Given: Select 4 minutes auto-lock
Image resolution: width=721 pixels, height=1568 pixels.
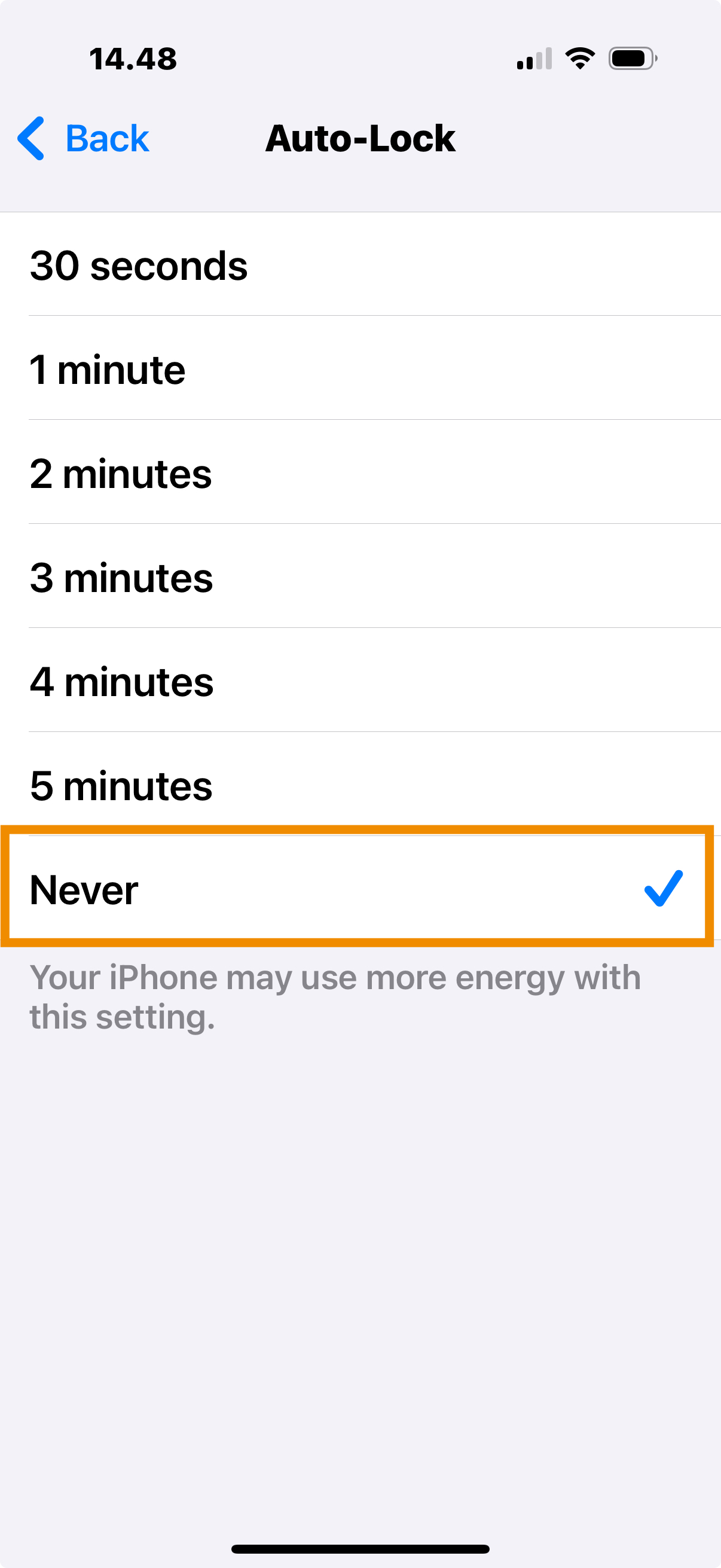Looking at the screenshot, I should 360,682.
